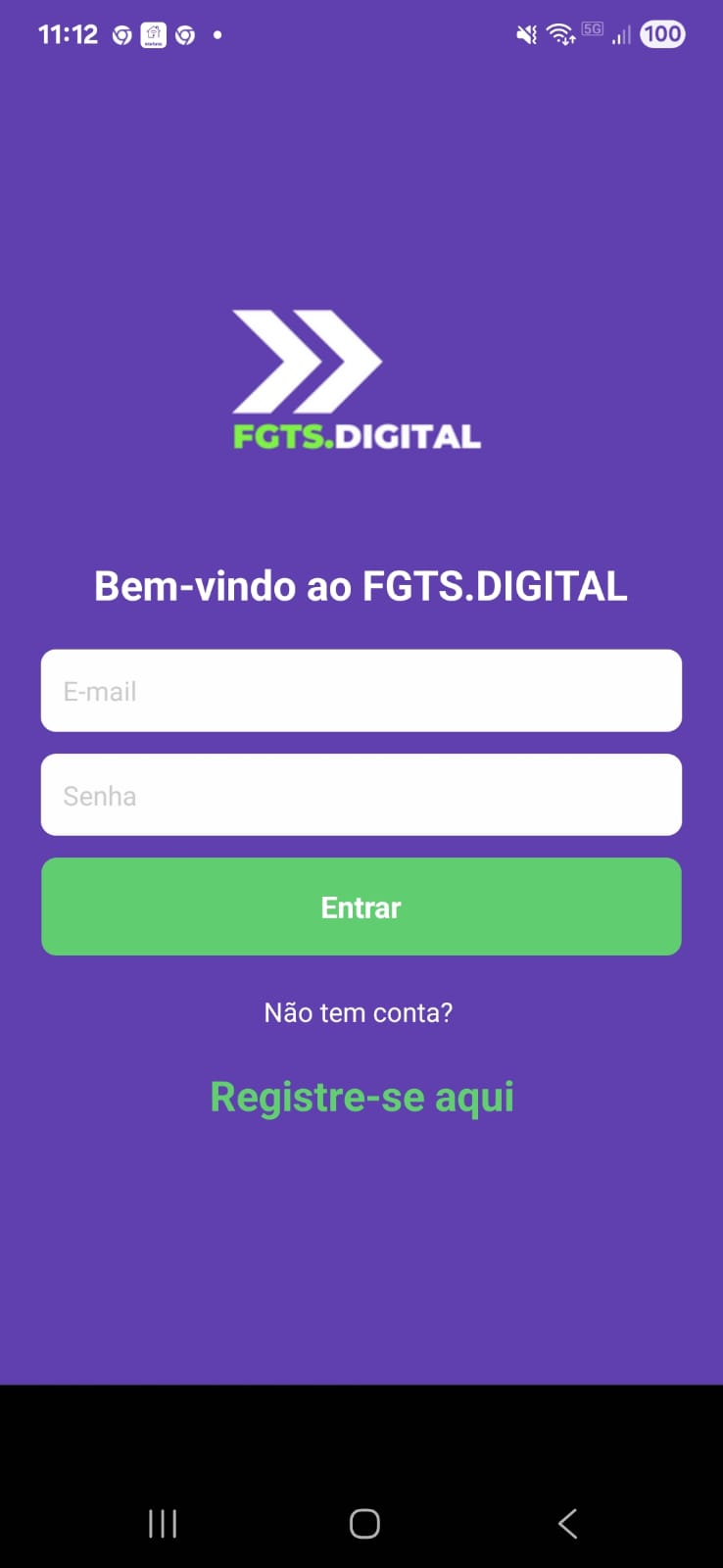Tap the cellular signal strength icon
The width and height of the screenshot is (723, 1568).
click(621, 35)
